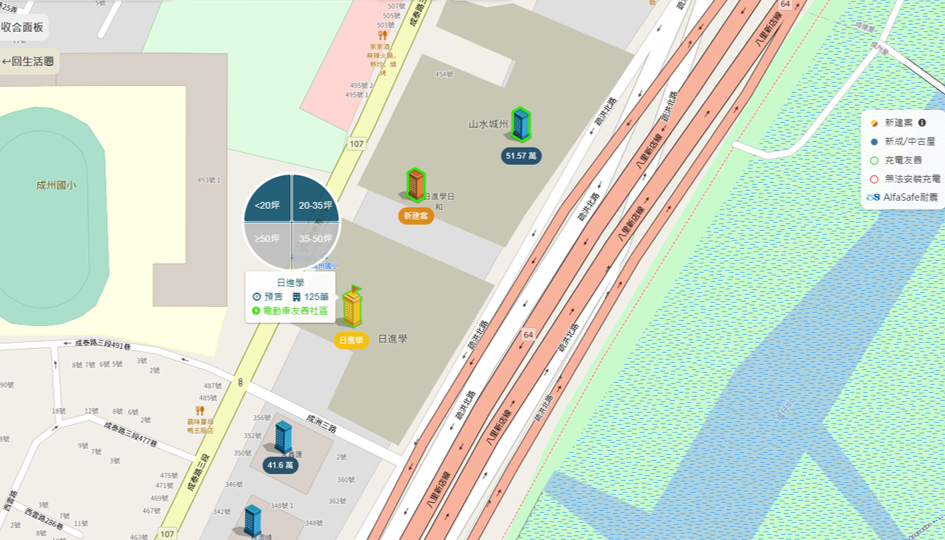
Task: Tap the 51.57 萬 price label
Action: tap(520, 156)
